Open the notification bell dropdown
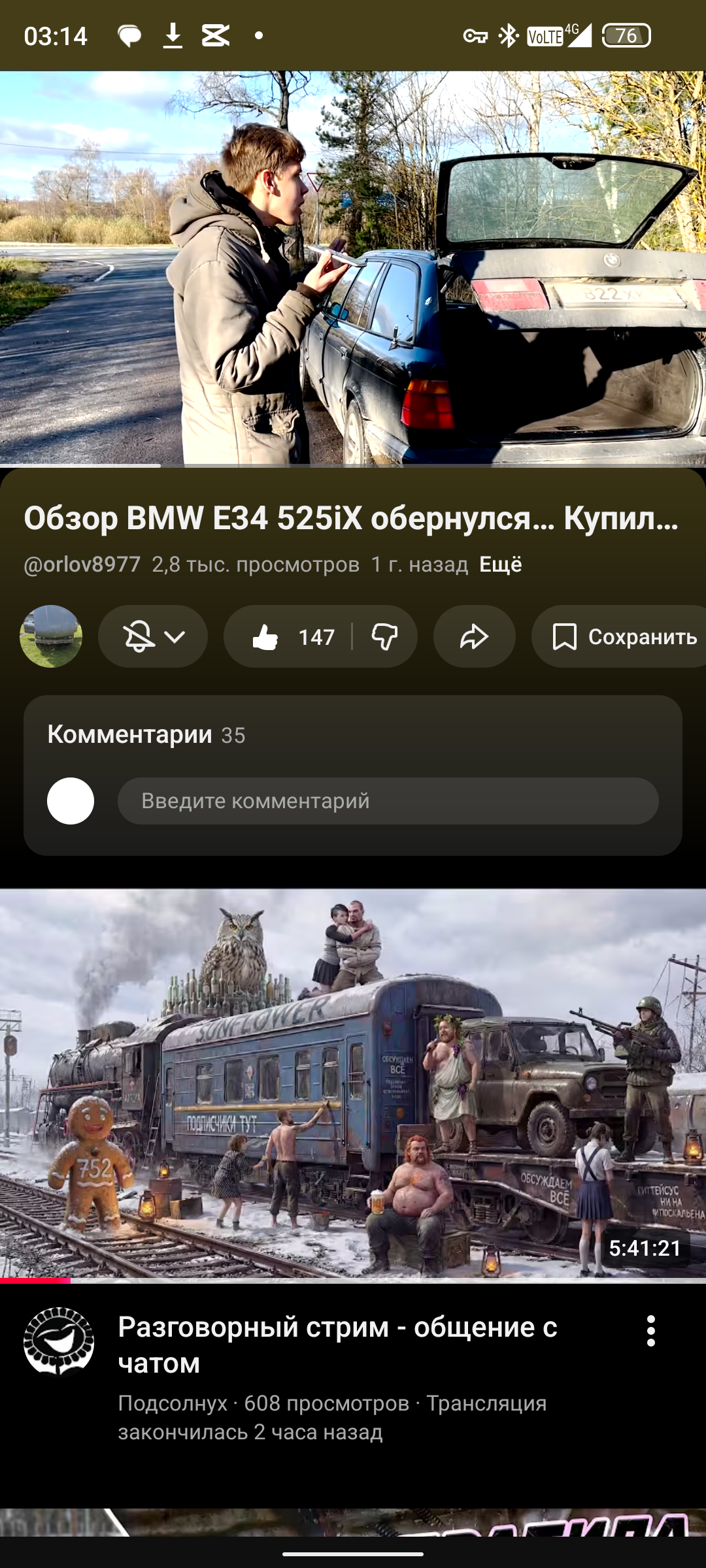 [153, 636]
